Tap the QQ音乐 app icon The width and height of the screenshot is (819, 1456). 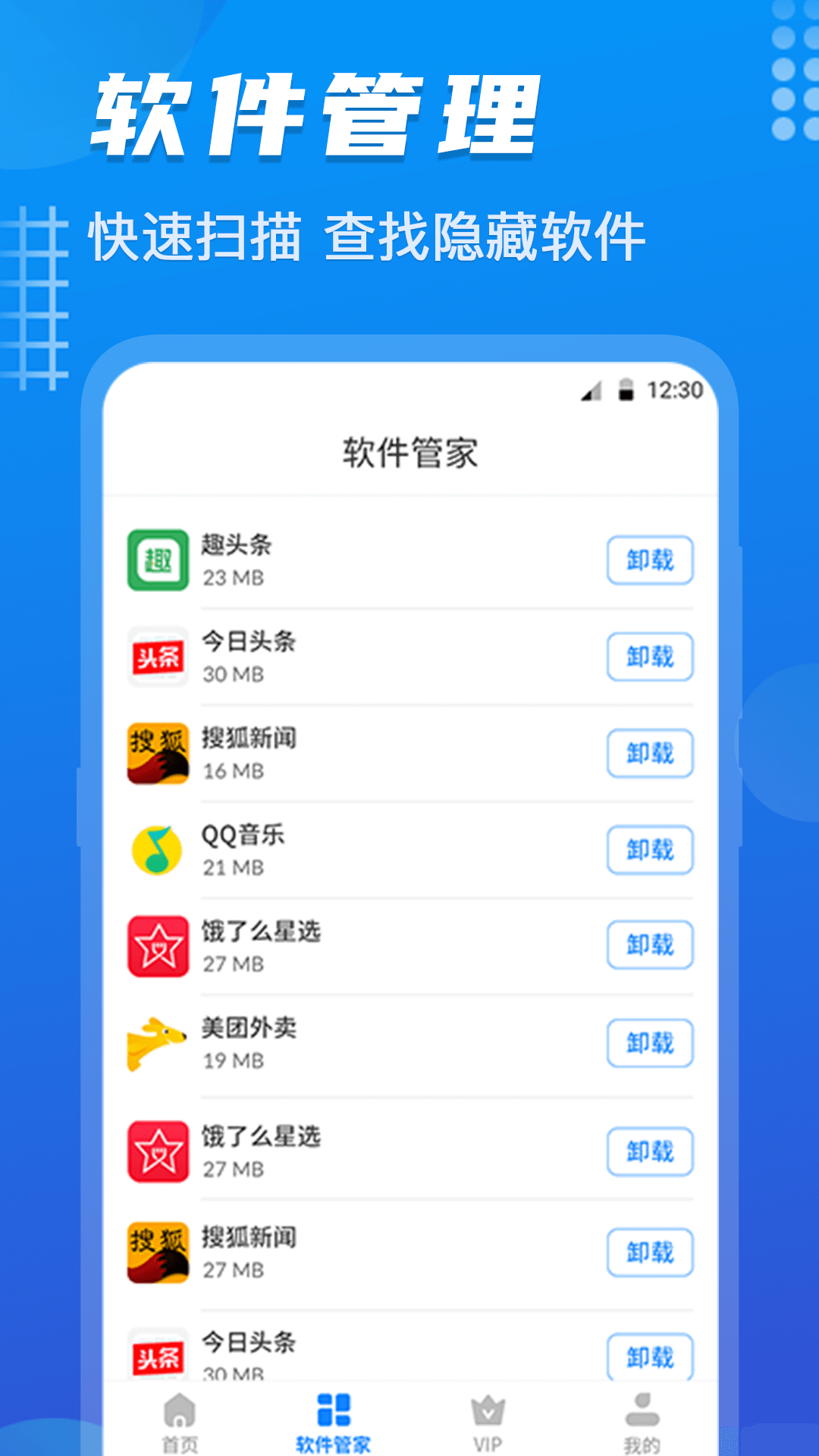click(x=157, y=850)
